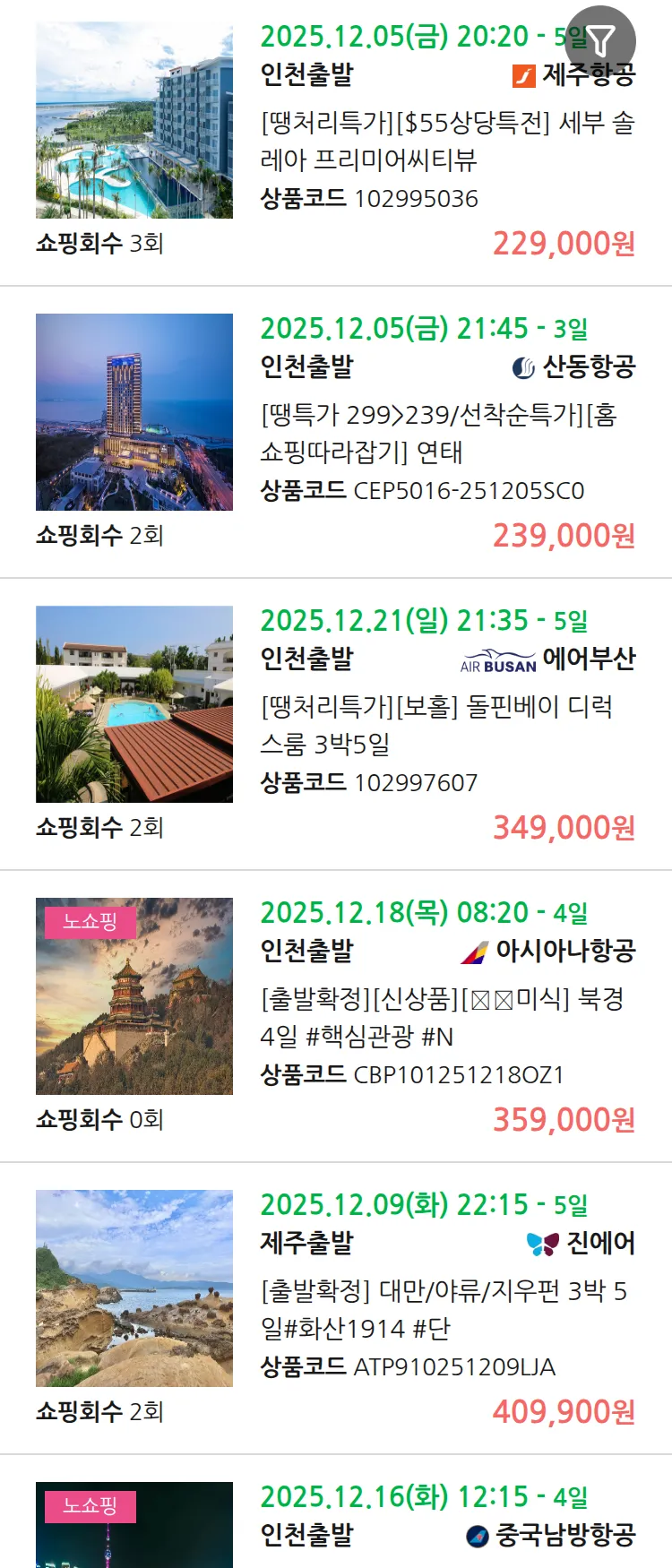672x1568 pixels.
Task: Open the floating filter button
Action: point(601,40)
